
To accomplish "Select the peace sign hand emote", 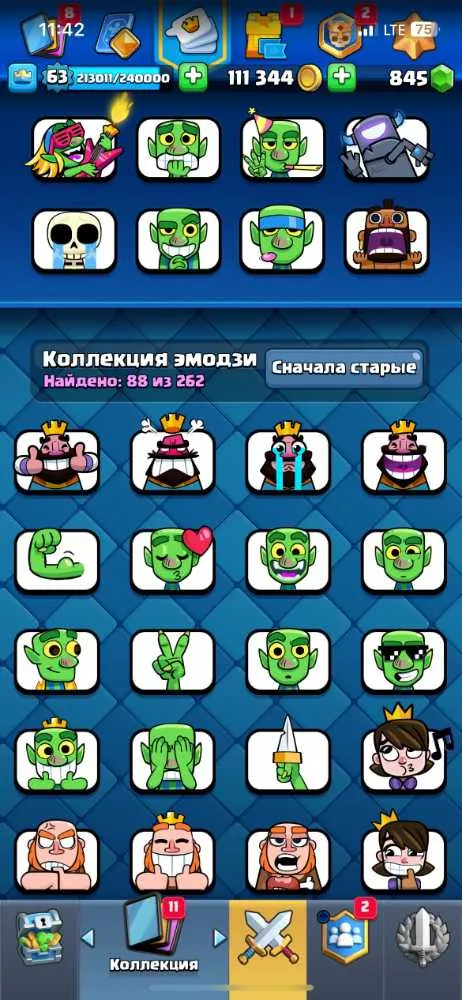I will (173, 661).
